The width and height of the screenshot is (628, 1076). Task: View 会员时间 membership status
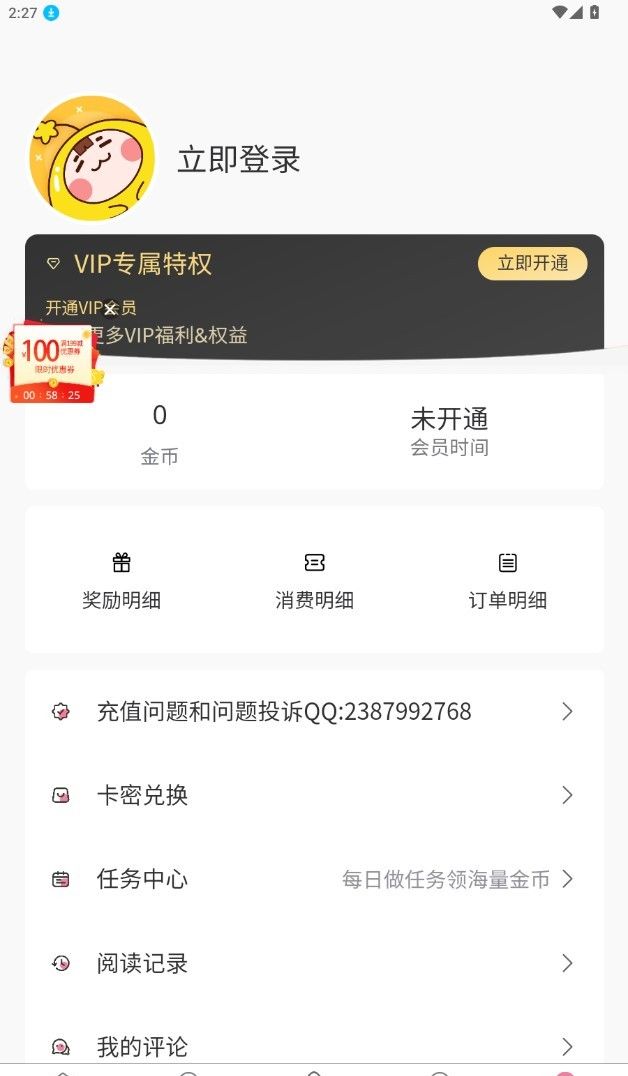pos(449,432)
